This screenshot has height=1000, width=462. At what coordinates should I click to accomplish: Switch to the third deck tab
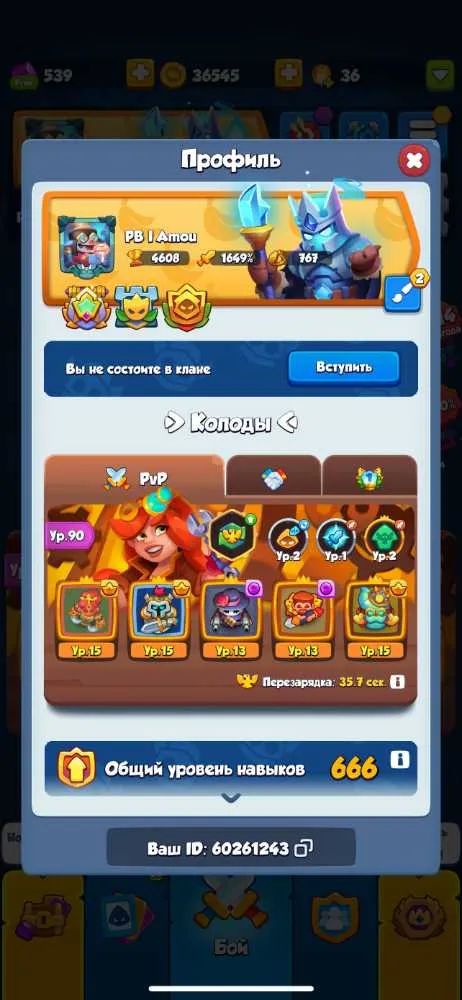click(369, 478)
